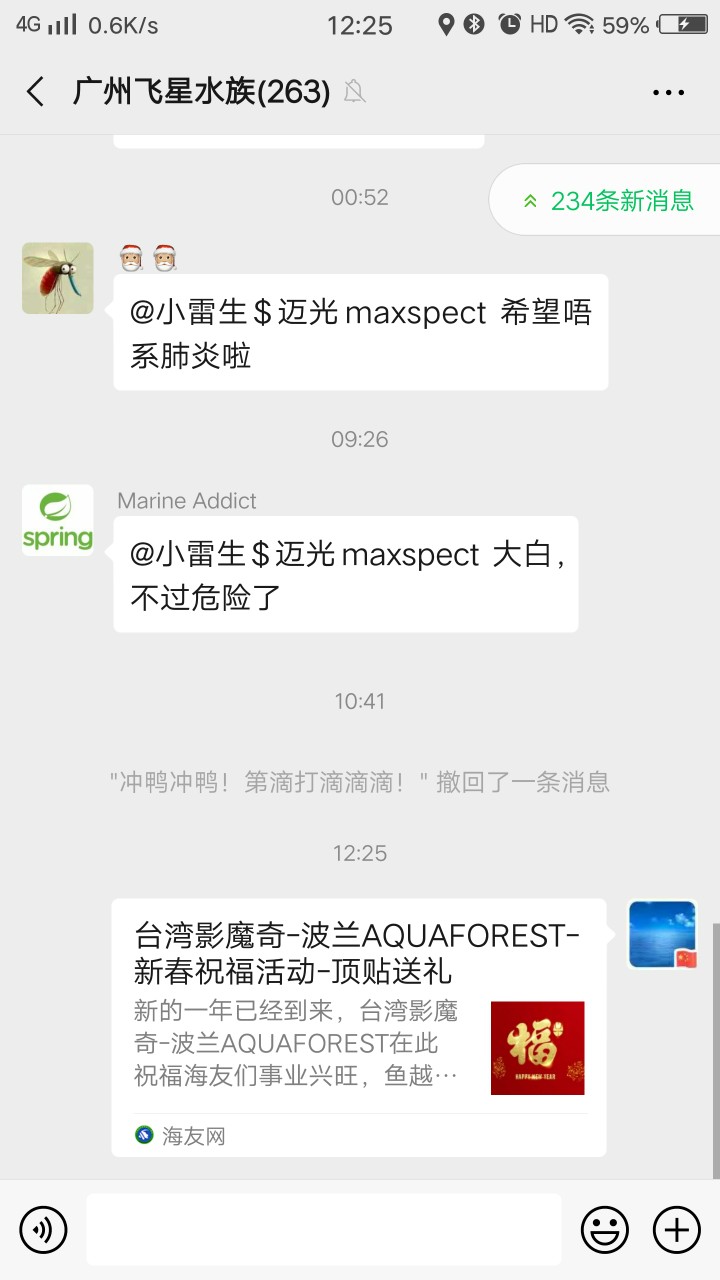Focus the message text field
The image size is (720, 1280).
pyautogui.click(x=323, y=1229)
